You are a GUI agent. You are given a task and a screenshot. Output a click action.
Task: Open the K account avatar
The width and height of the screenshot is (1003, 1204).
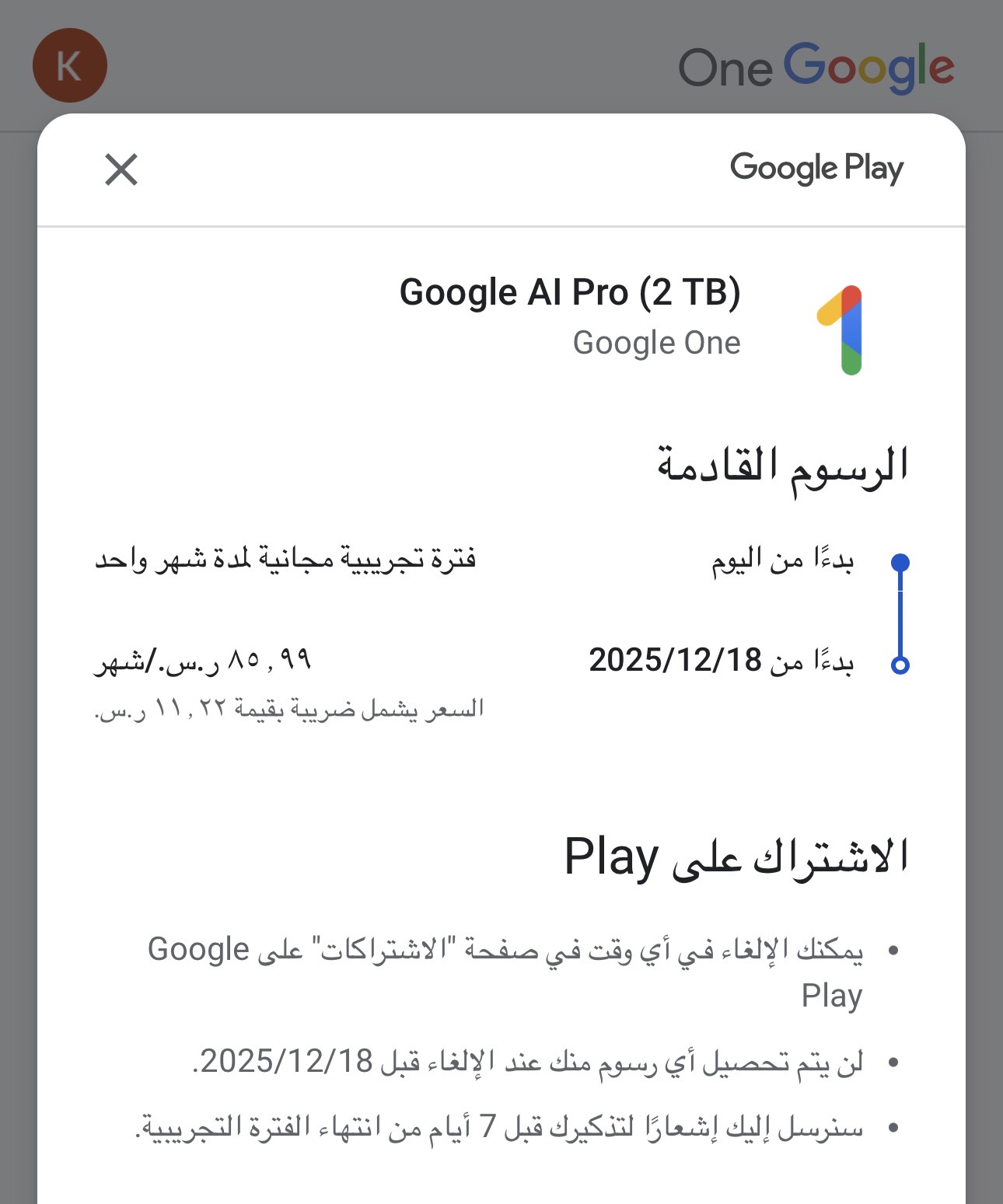[x=69, y=65]
